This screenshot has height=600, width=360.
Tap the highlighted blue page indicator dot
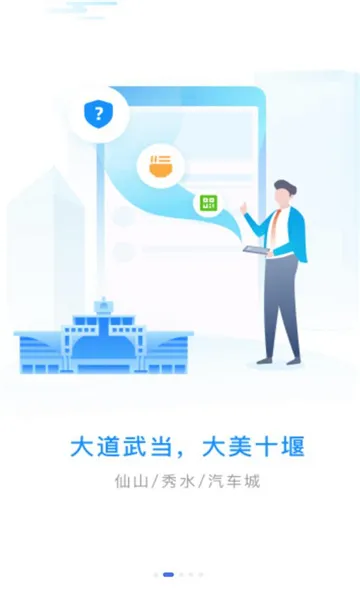168,574
